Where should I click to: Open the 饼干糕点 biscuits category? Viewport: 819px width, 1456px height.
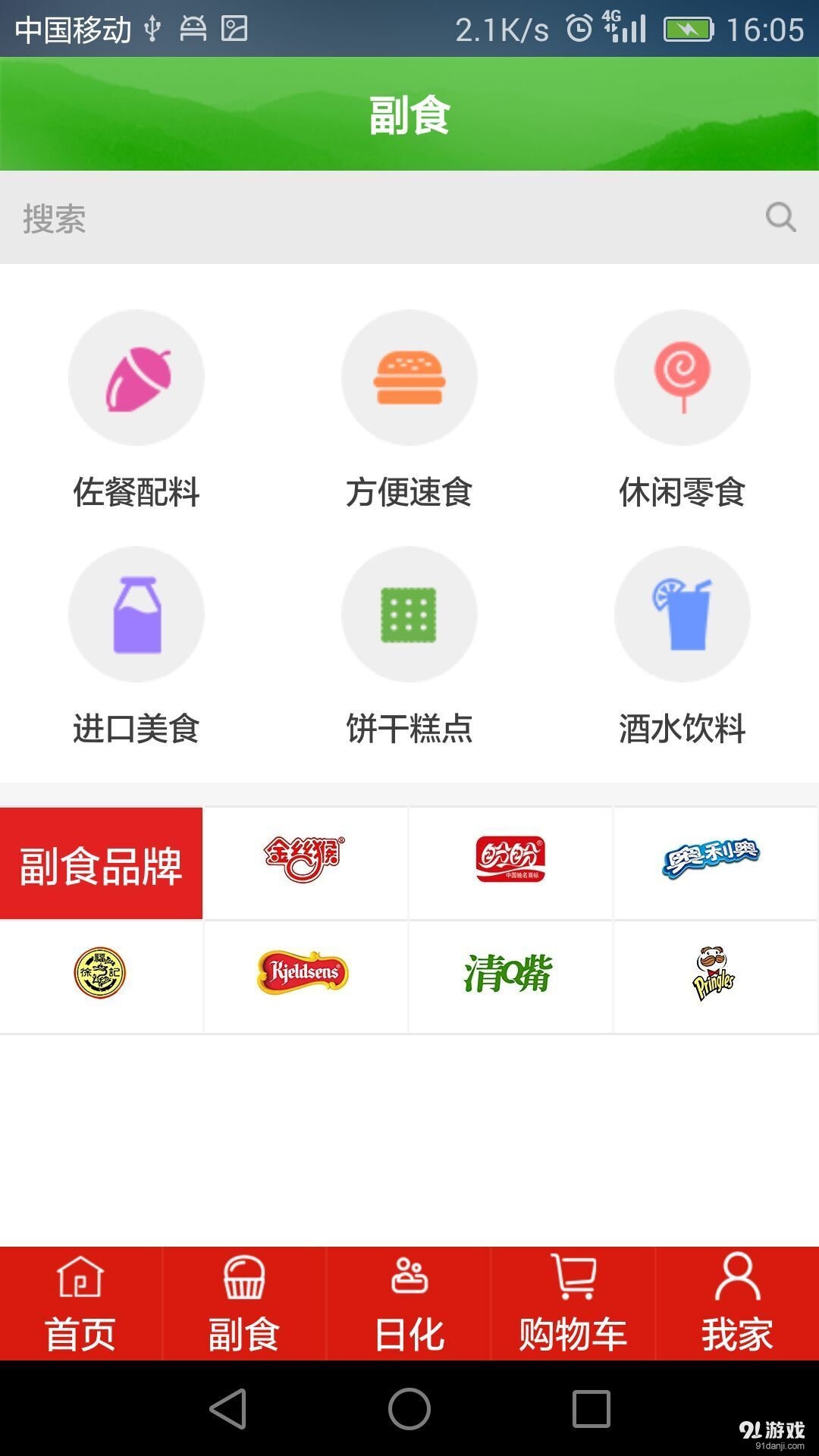pyautogui.click(x=409, y=614)
